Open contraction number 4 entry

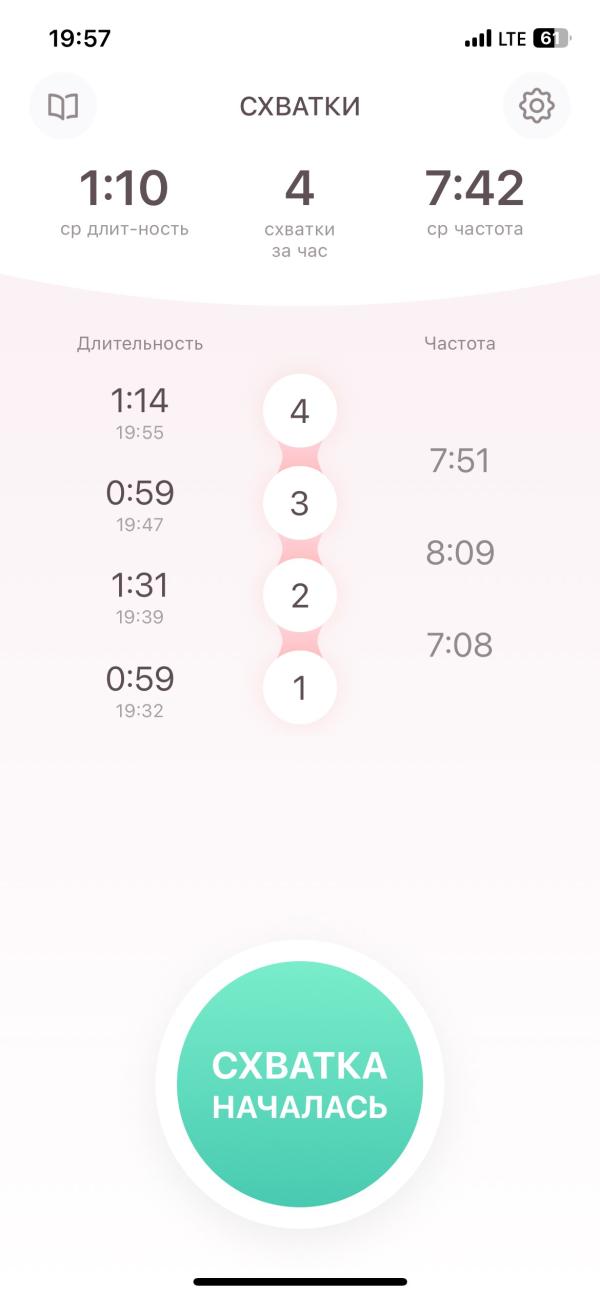coord(300,411)
